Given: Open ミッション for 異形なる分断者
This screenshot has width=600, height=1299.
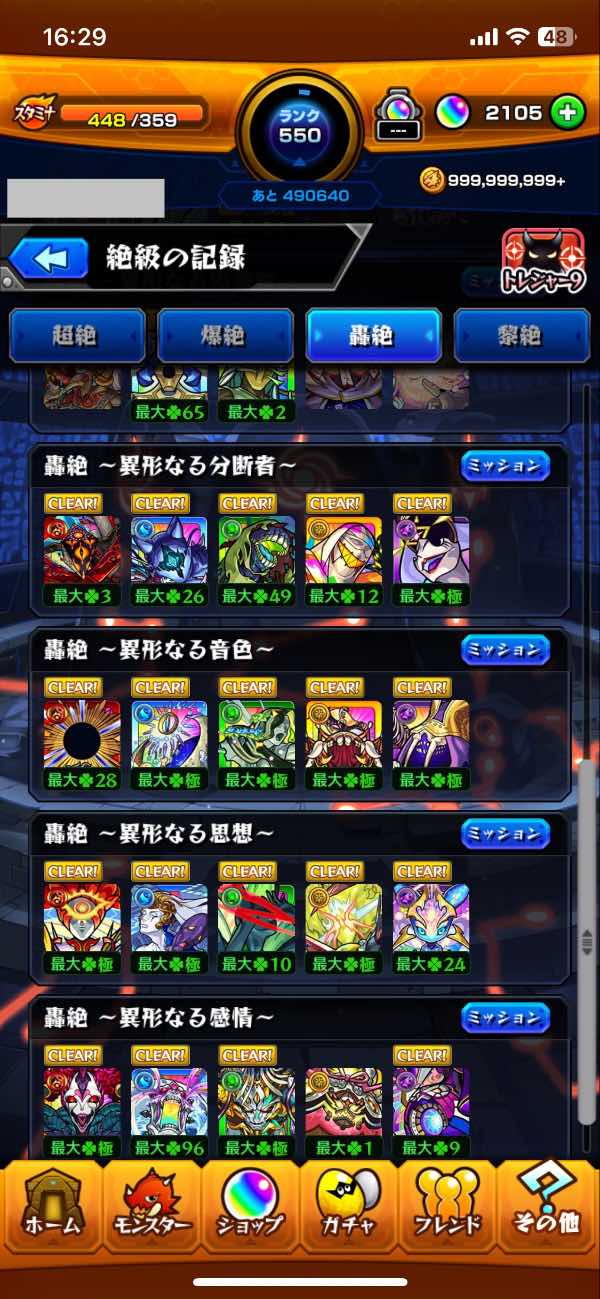Looking at the screenshot, I should (x=505, y=466).
